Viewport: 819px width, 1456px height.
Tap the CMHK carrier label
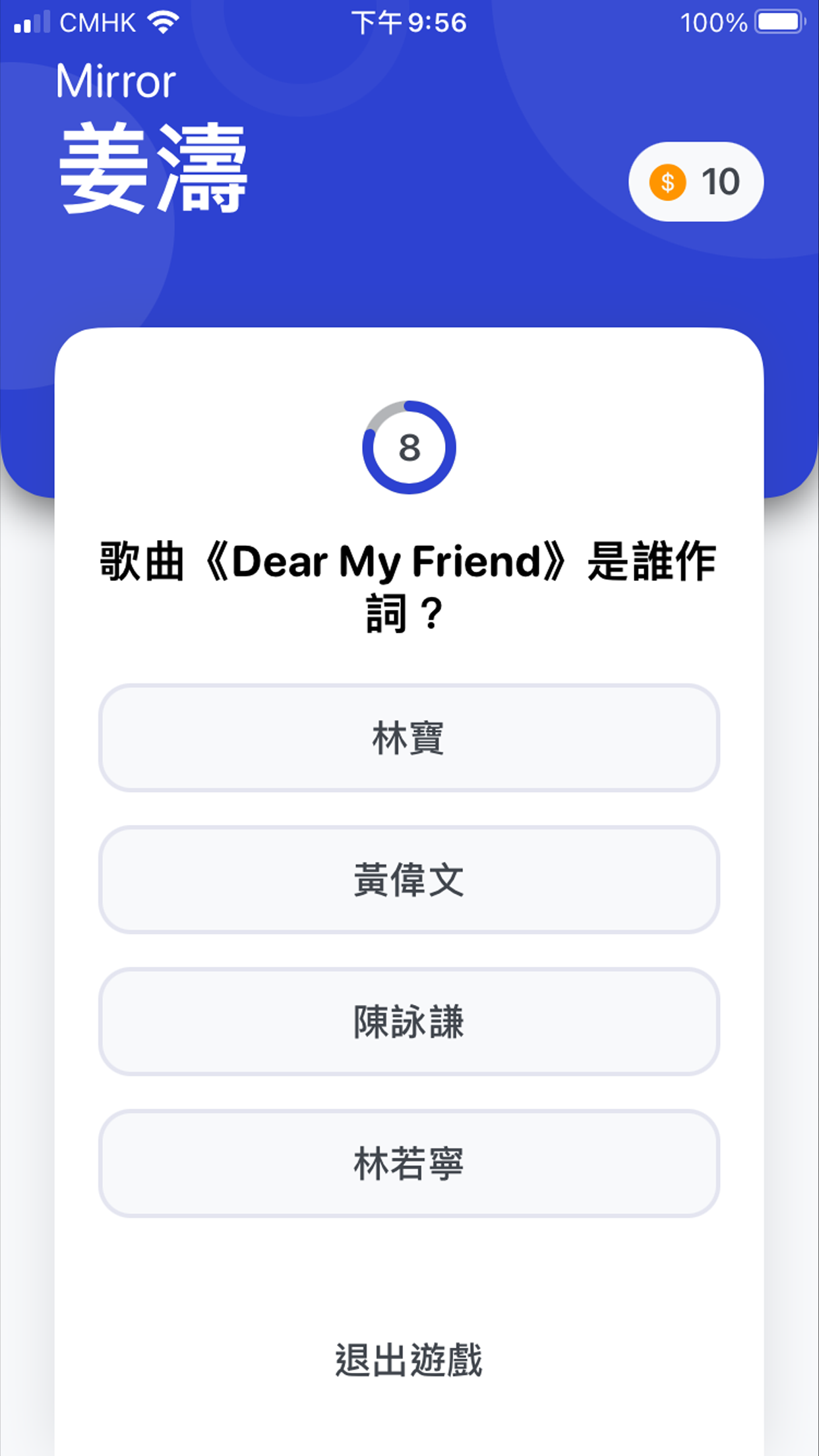pyautogui.click(x=100, y=22)
